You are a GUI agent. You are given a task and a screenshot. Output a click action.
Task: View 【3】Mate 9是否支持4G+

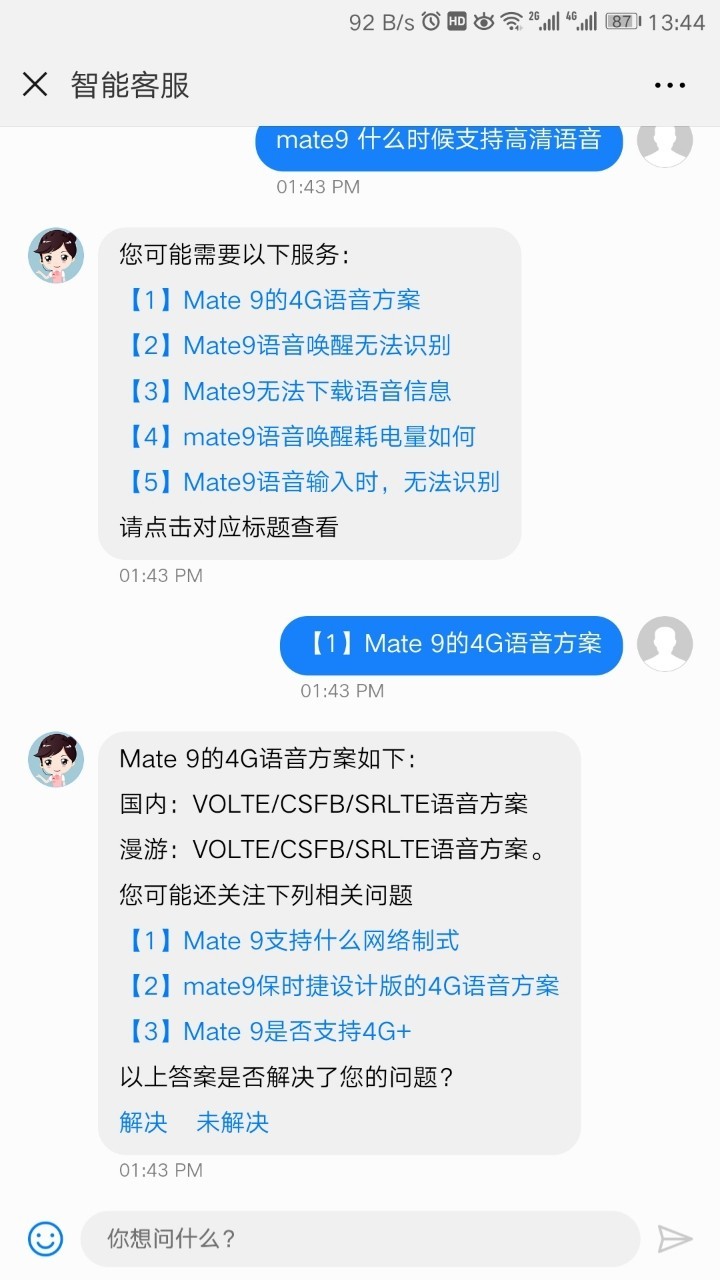265,1031
